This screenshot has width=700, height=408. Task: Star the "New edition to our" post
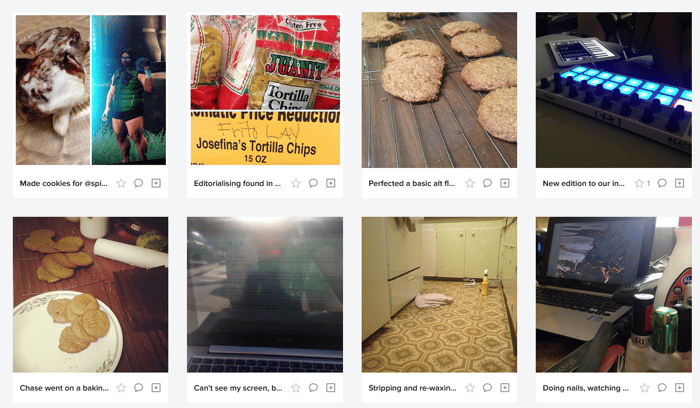[640, 184]
